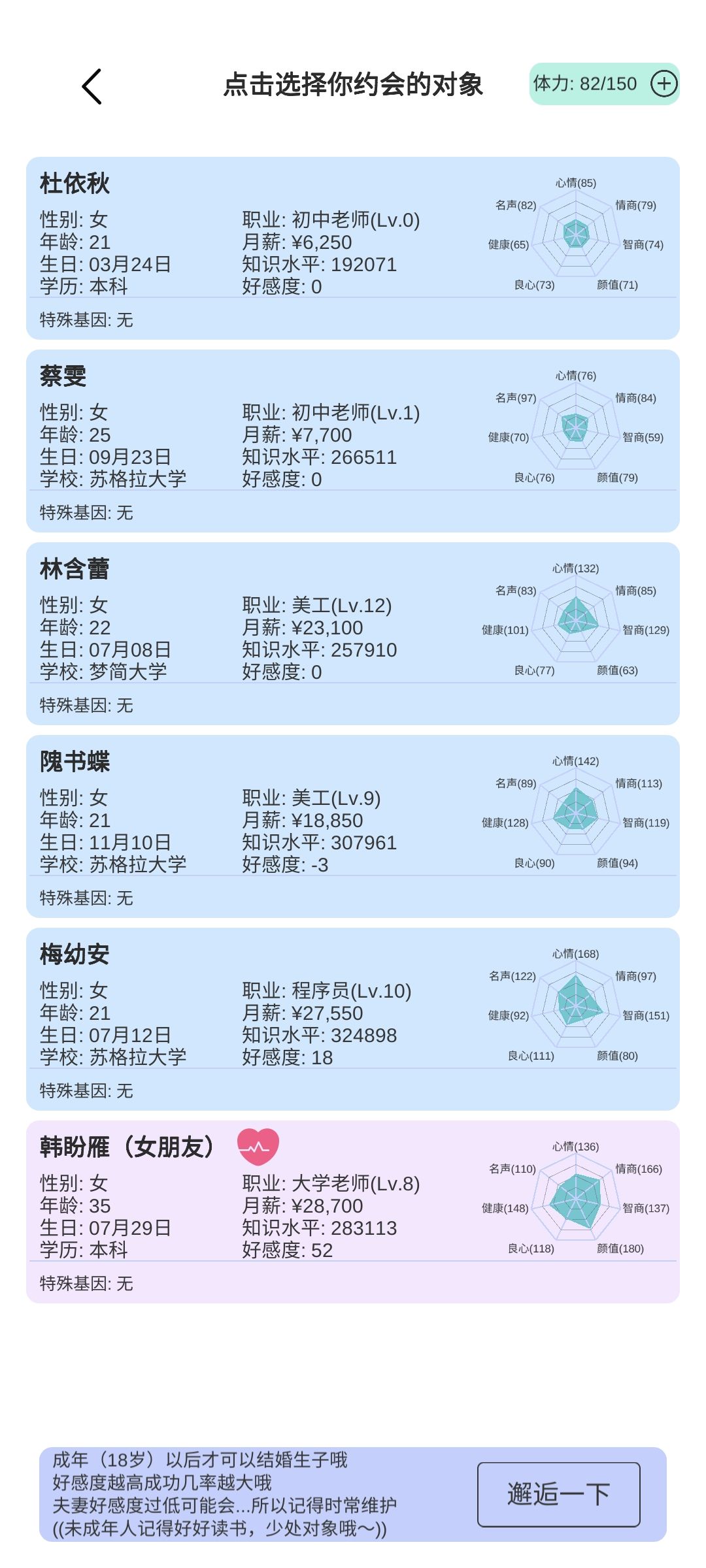Click 蔡雯's radar stat chart
This screenshot has height=1568, width=706.
(575, 428)
